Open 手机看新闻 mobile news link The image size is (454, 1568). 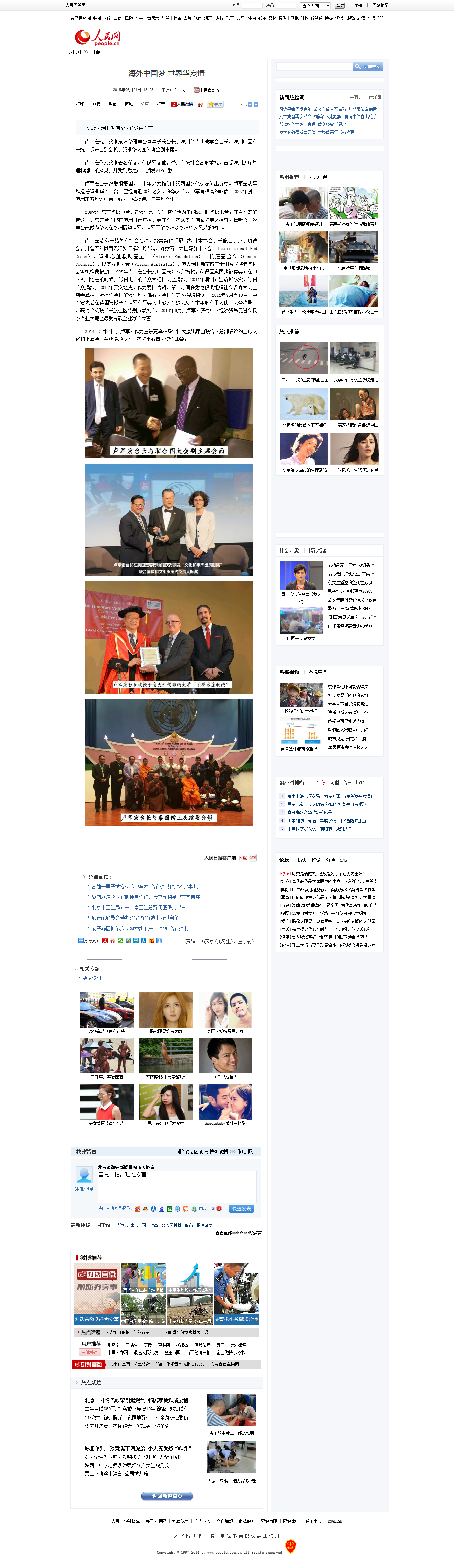click(207, 90)
